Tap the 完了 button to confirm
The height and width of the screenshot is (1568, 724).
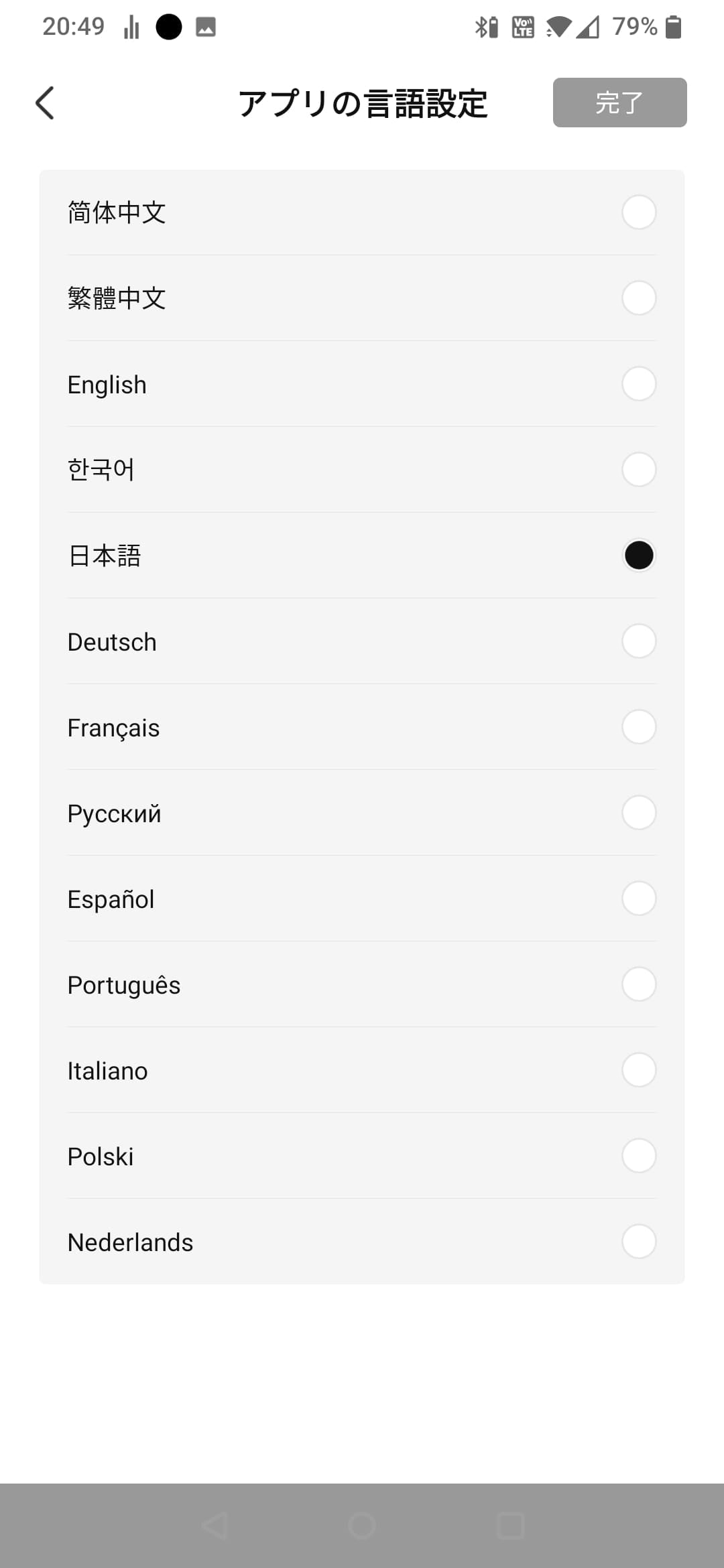coord(619,103)
